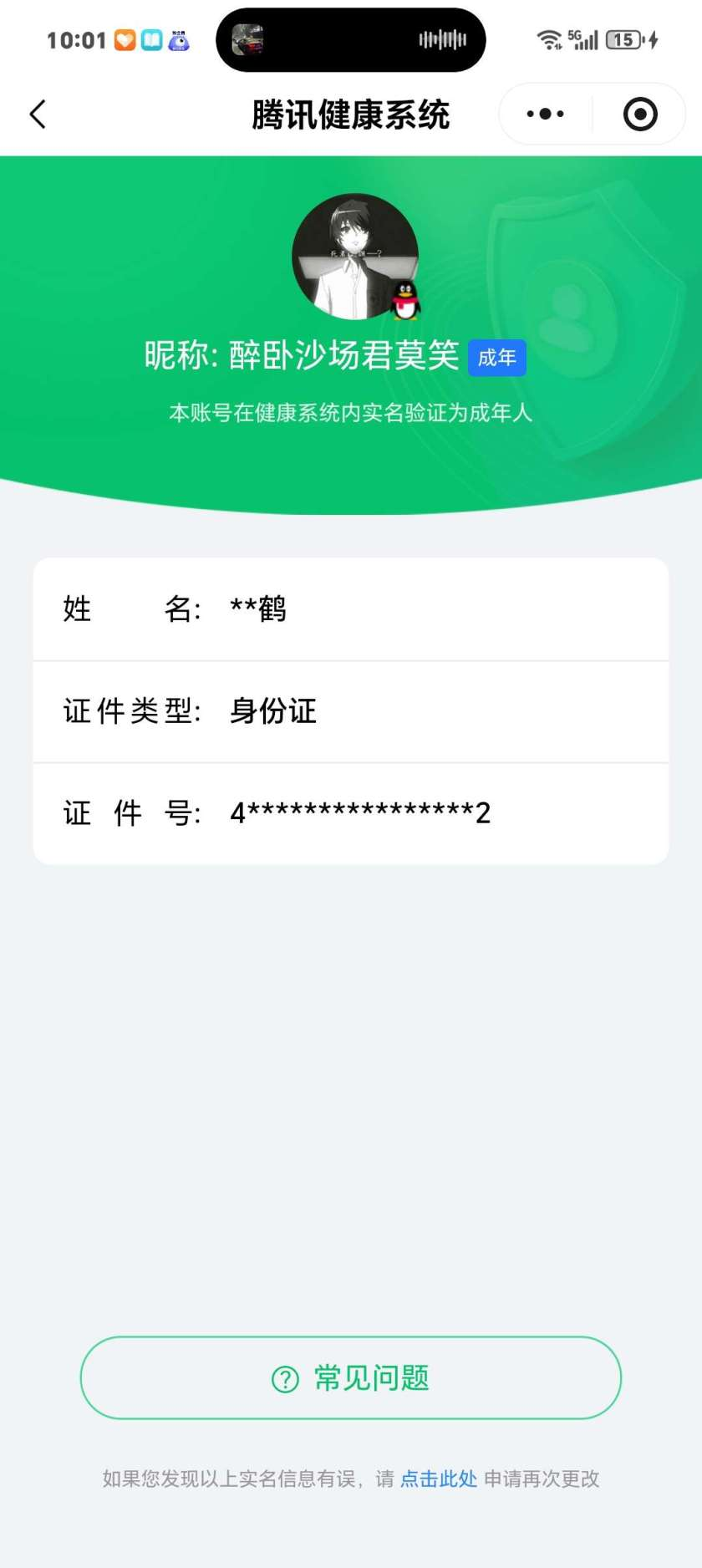Tap the Wi-Fi status icon

point(547,38)
